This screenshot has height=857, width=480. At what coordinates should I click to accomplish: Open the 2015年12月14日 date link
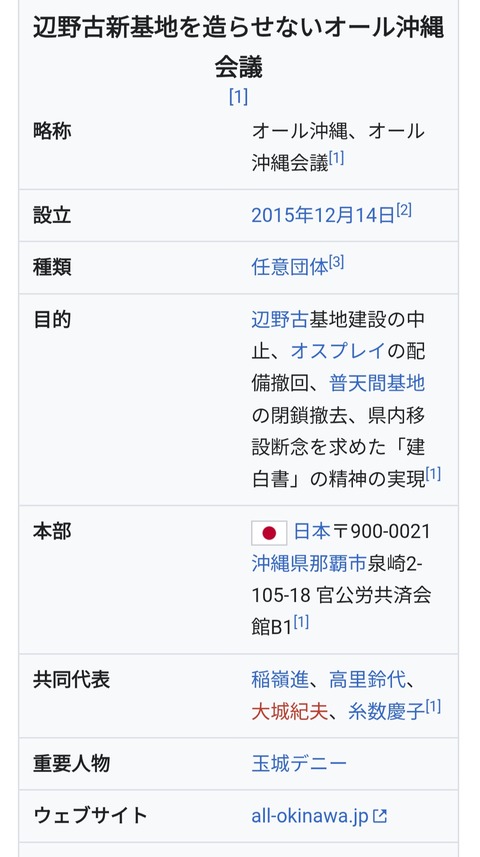click(x=323, y=215)
